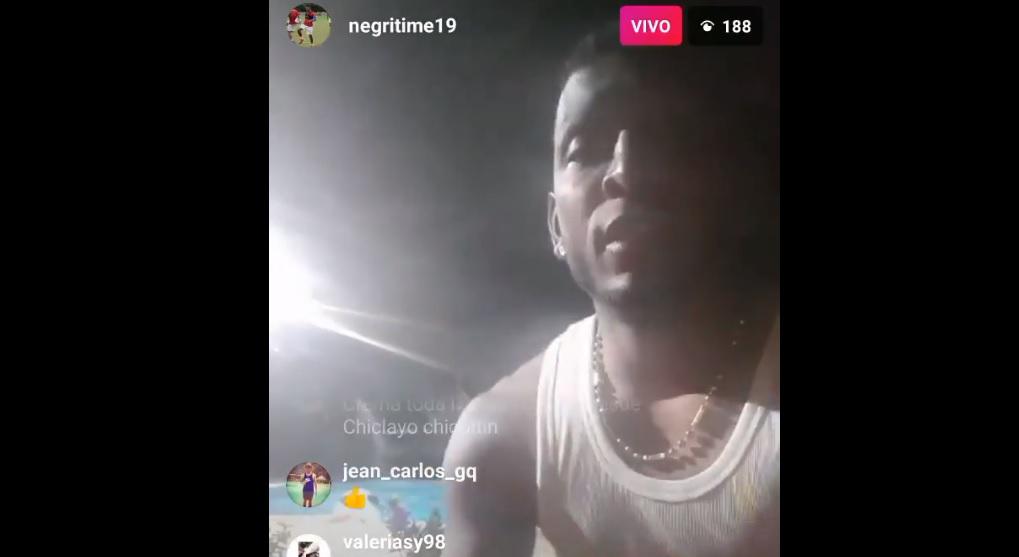Image resolution: width=1019 pixels, height=557 pixels.
Task: Open jean_carlos_gq's commenter profile
Action: (x=409, y=472)
